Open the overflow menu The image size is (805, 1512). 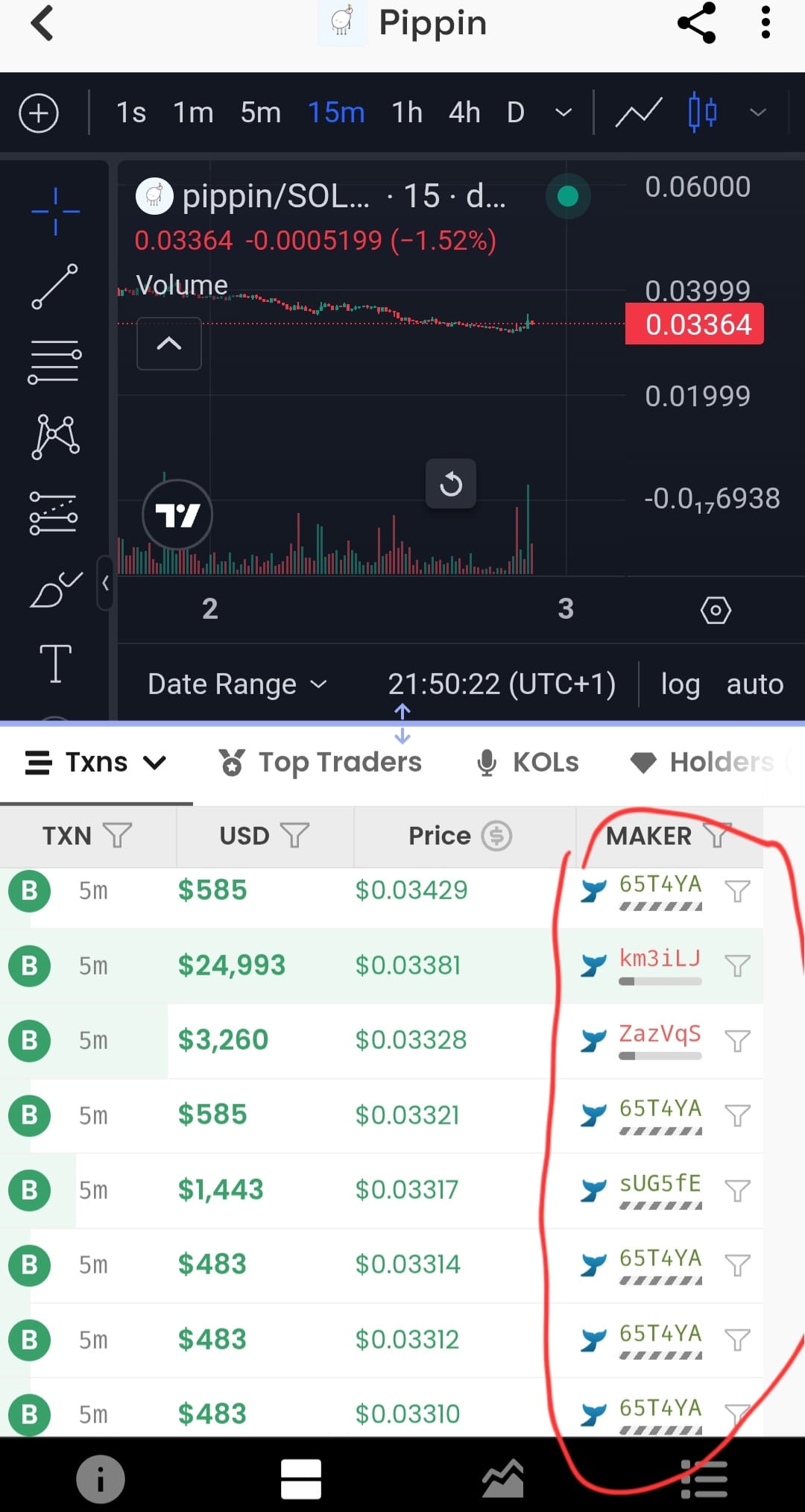[x=765, y=23]
